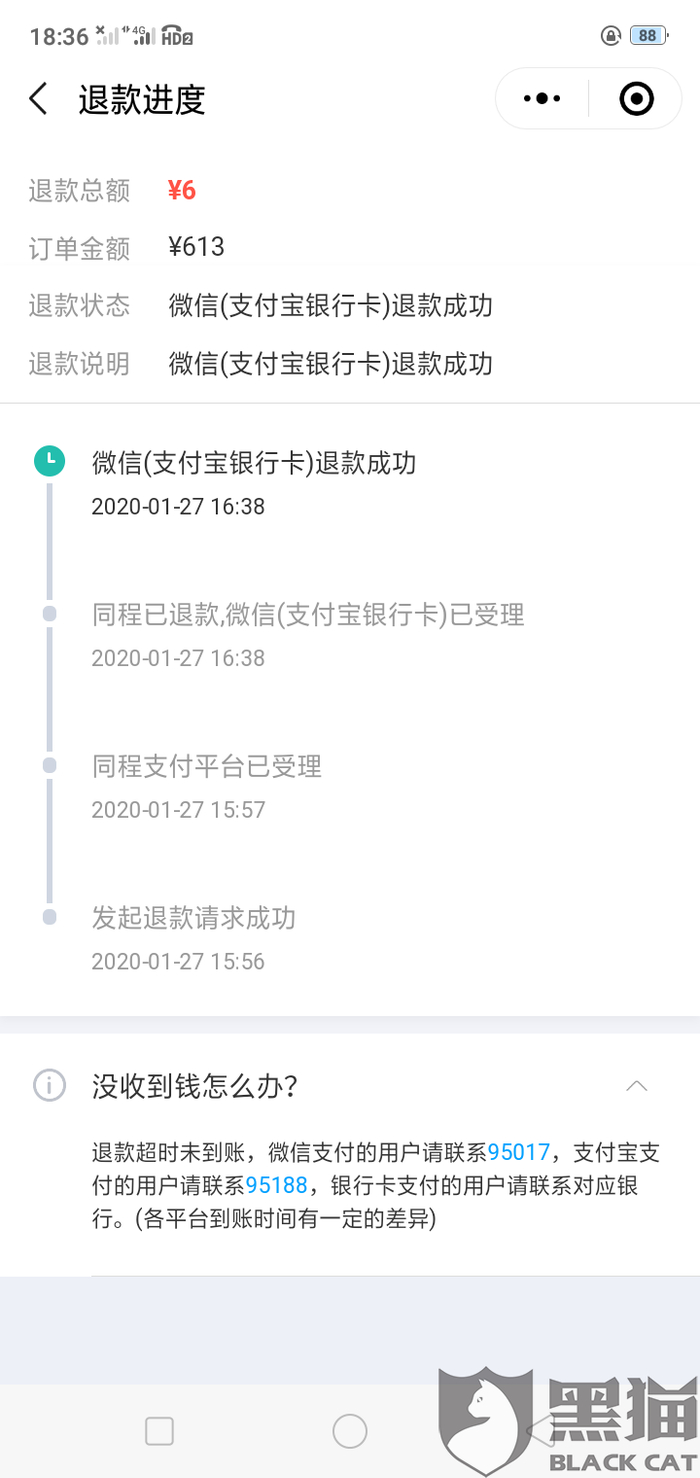Go to the home screen
700x1478 pixels.
point(350,1431)
